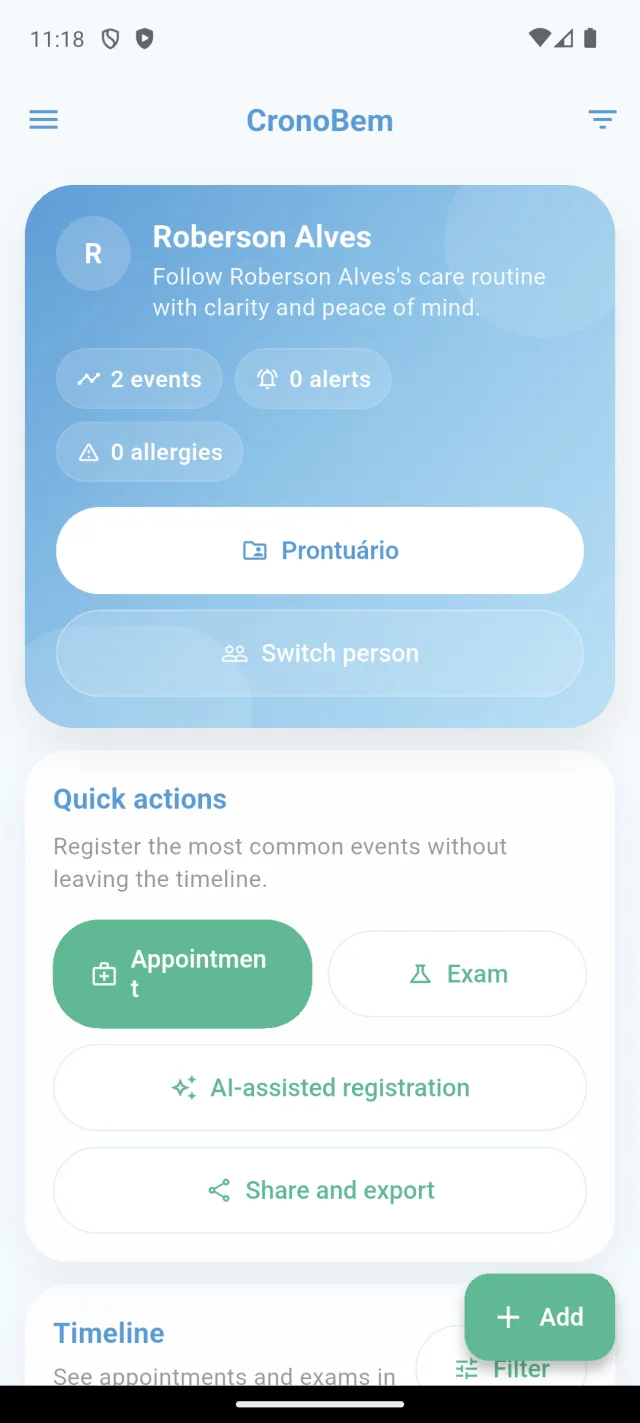The height and width of the screenshot is (1423, 640).
Task: Tap the floating Add button
Action: click(x=540, y=1317)
